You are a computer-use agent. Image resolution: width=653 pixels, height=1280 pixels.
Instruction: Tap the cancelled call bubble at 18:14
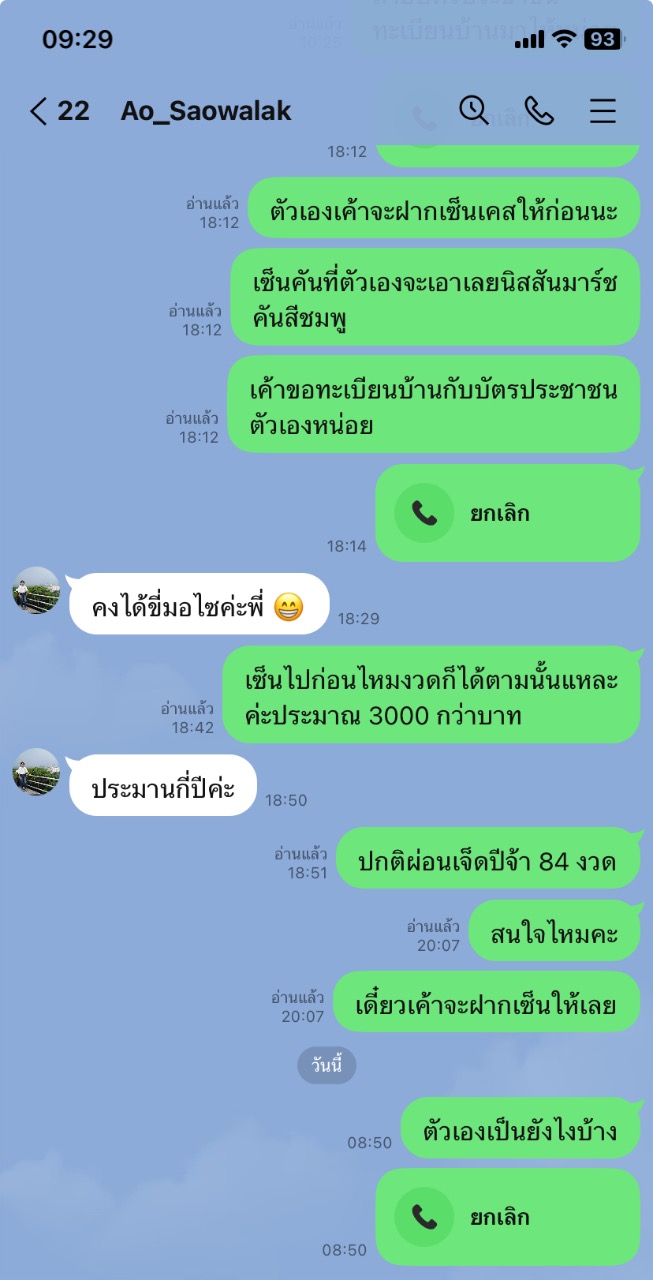click(x=507, y=513)
